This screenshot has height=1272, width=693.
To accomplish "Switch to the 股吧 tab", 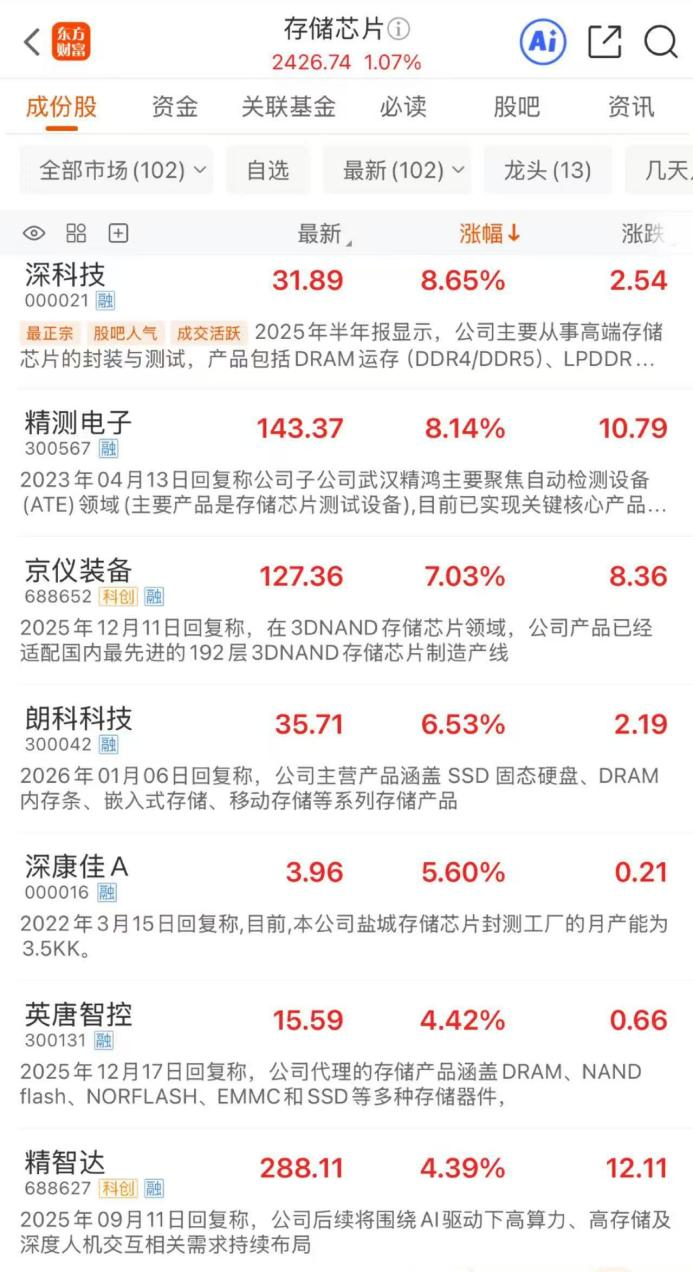I will click(x=516, y=107).
